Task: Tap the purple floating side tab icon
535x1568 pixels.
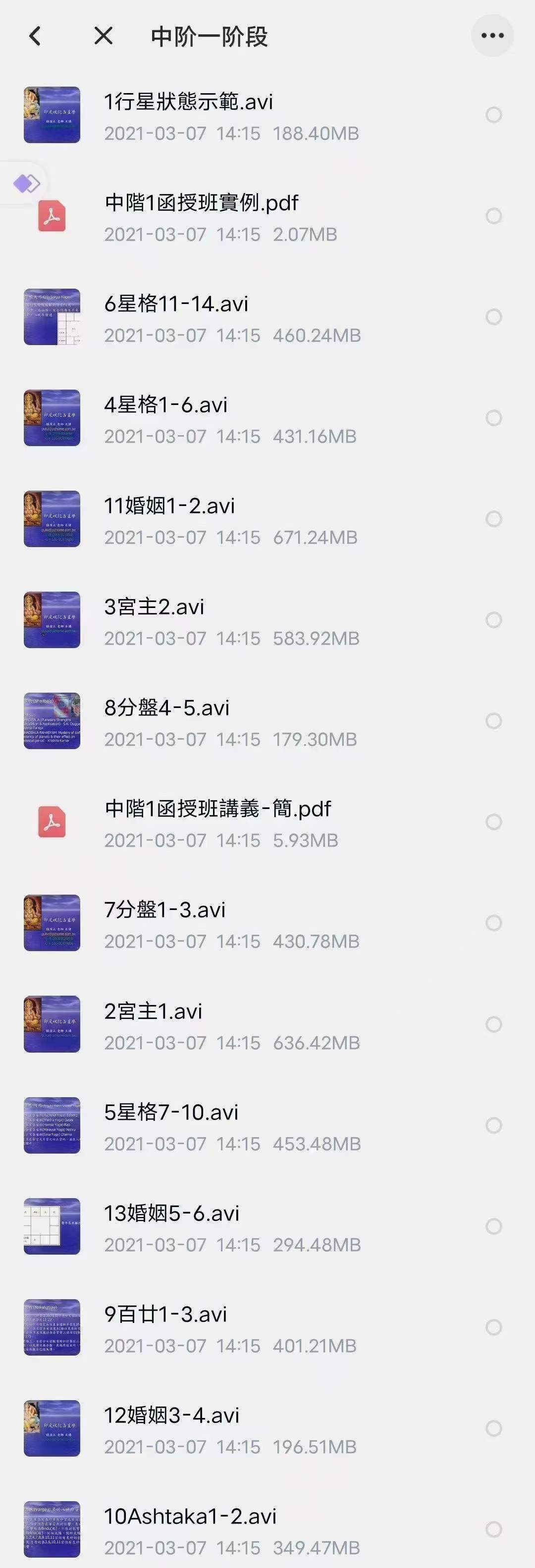Action: [x=27, y=183]
